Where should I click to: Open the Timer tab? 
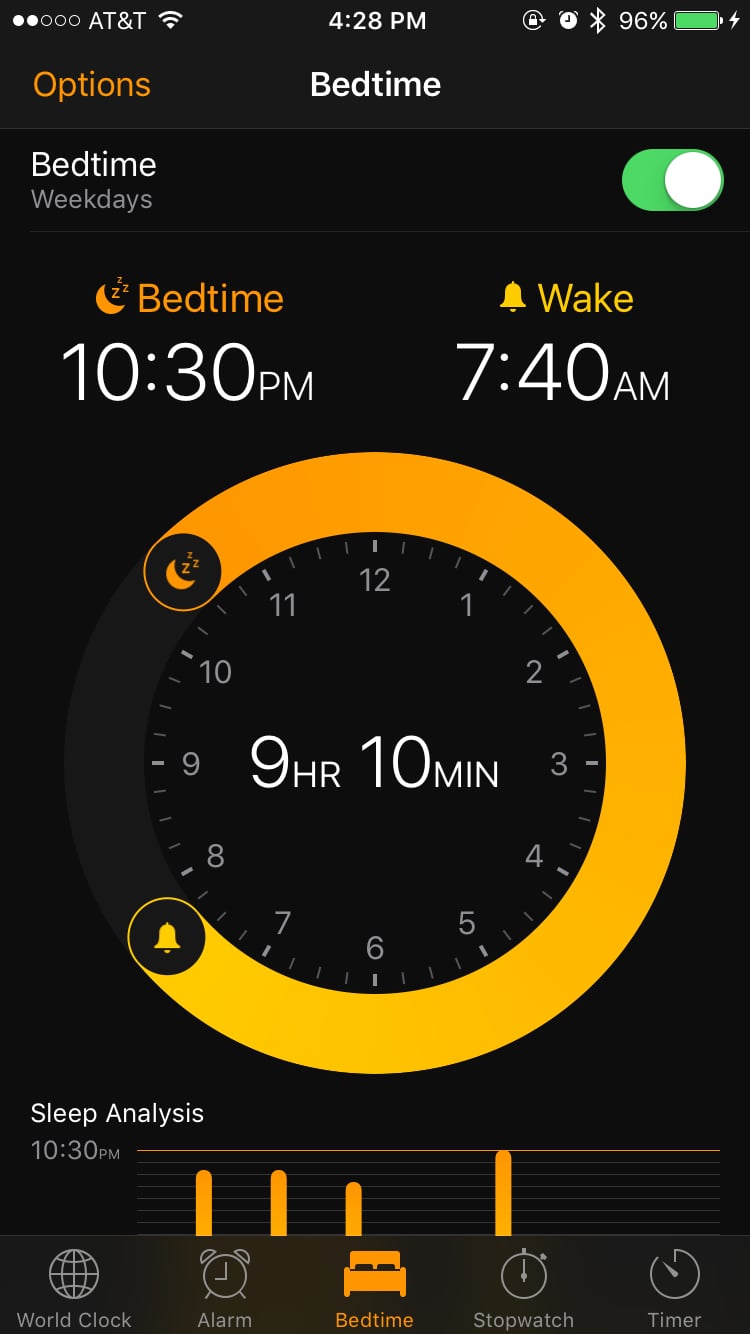coord(675,1289)
